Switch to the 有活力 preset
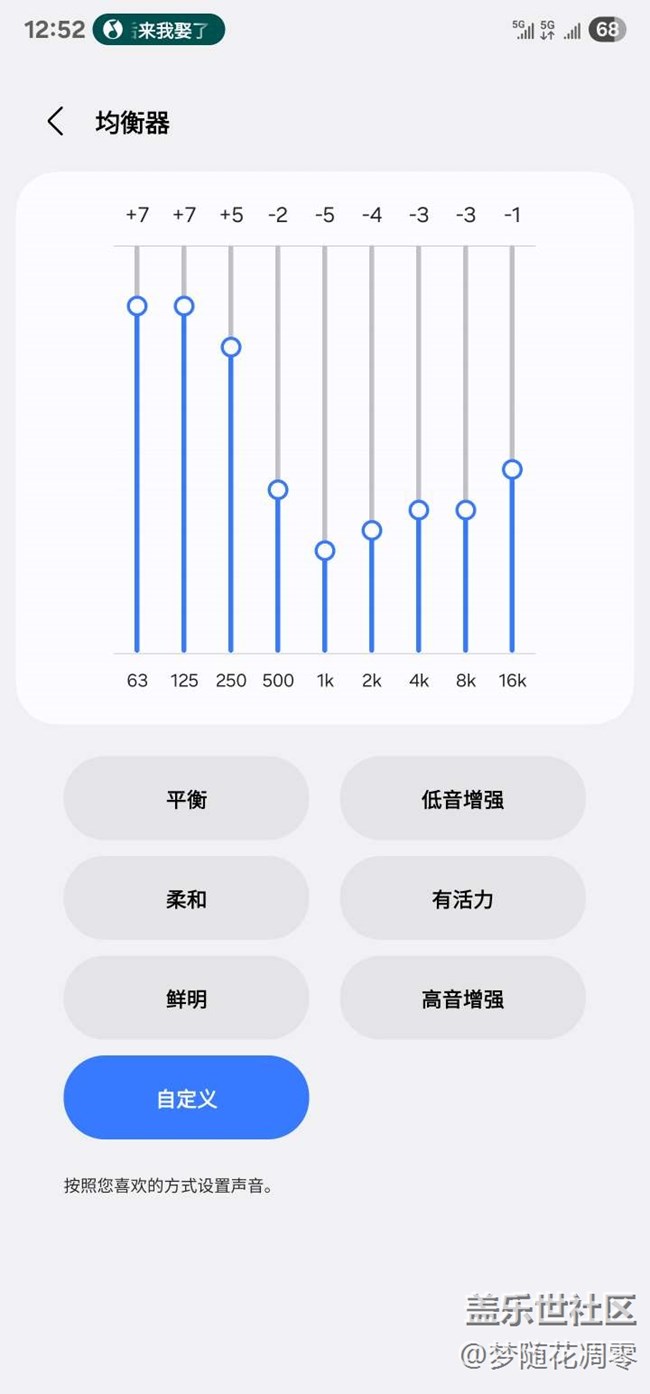 (462, 898)
